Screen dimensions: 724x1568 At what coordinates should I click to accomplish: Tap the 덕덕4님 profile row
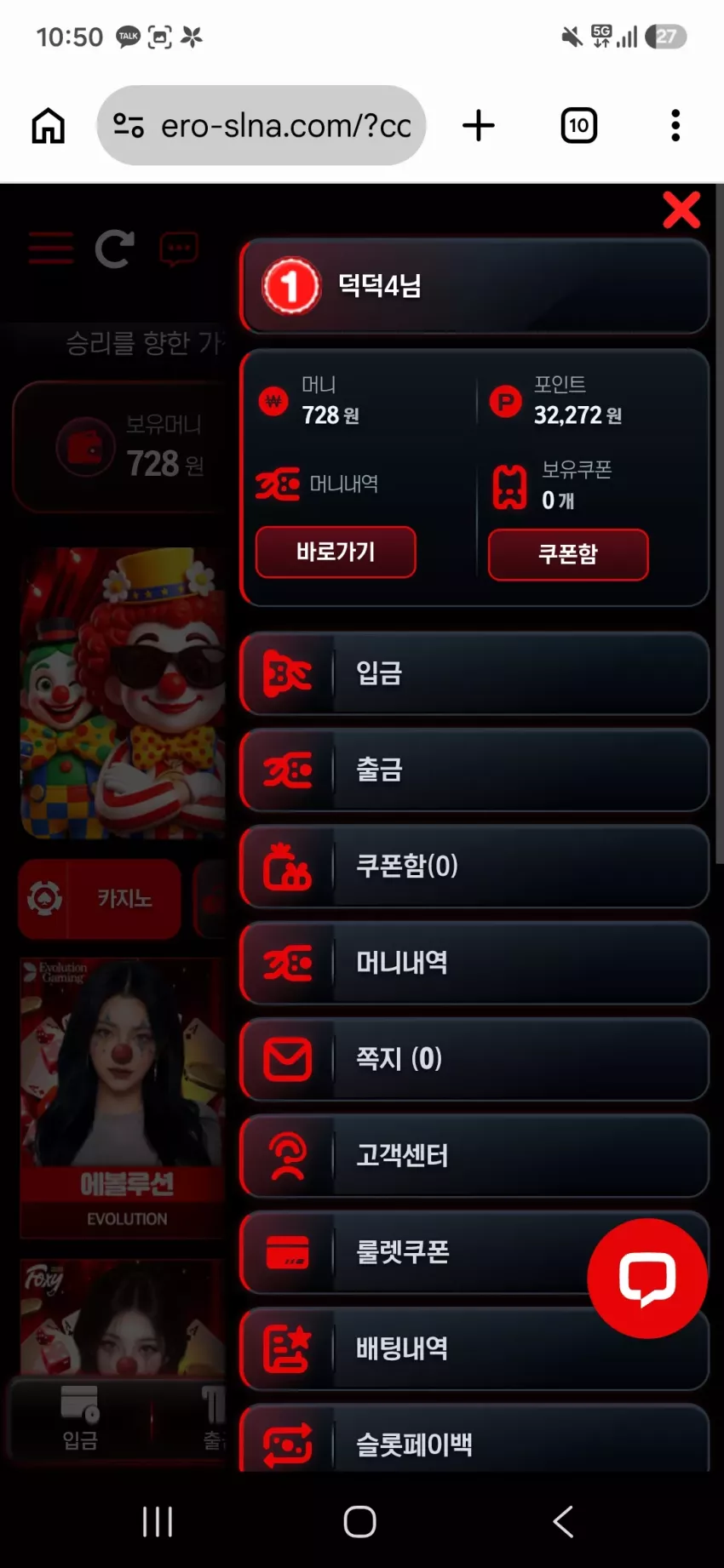(x=474, y=286)
